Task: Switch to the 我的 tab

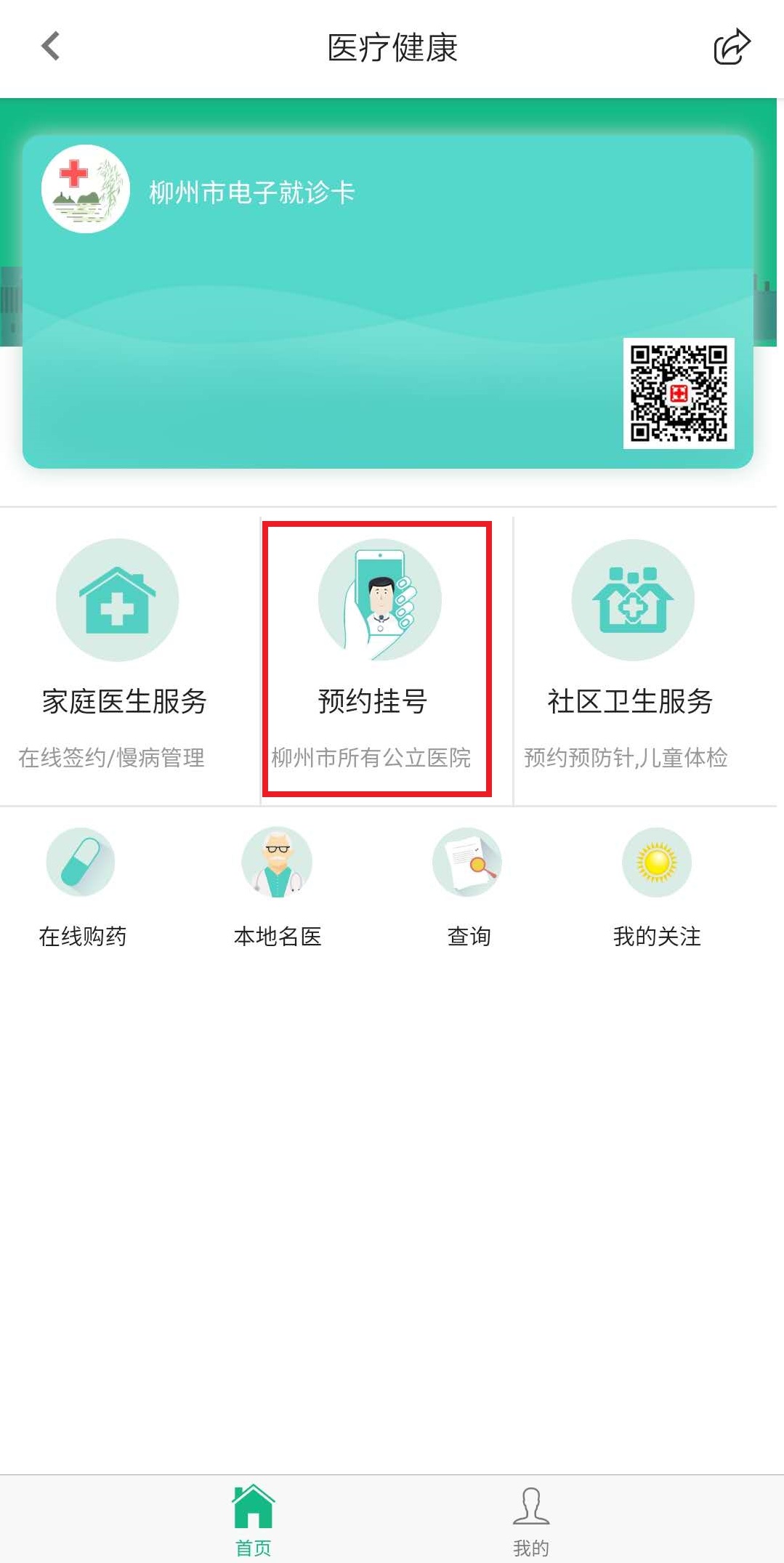Action: tap(531, 1519)
